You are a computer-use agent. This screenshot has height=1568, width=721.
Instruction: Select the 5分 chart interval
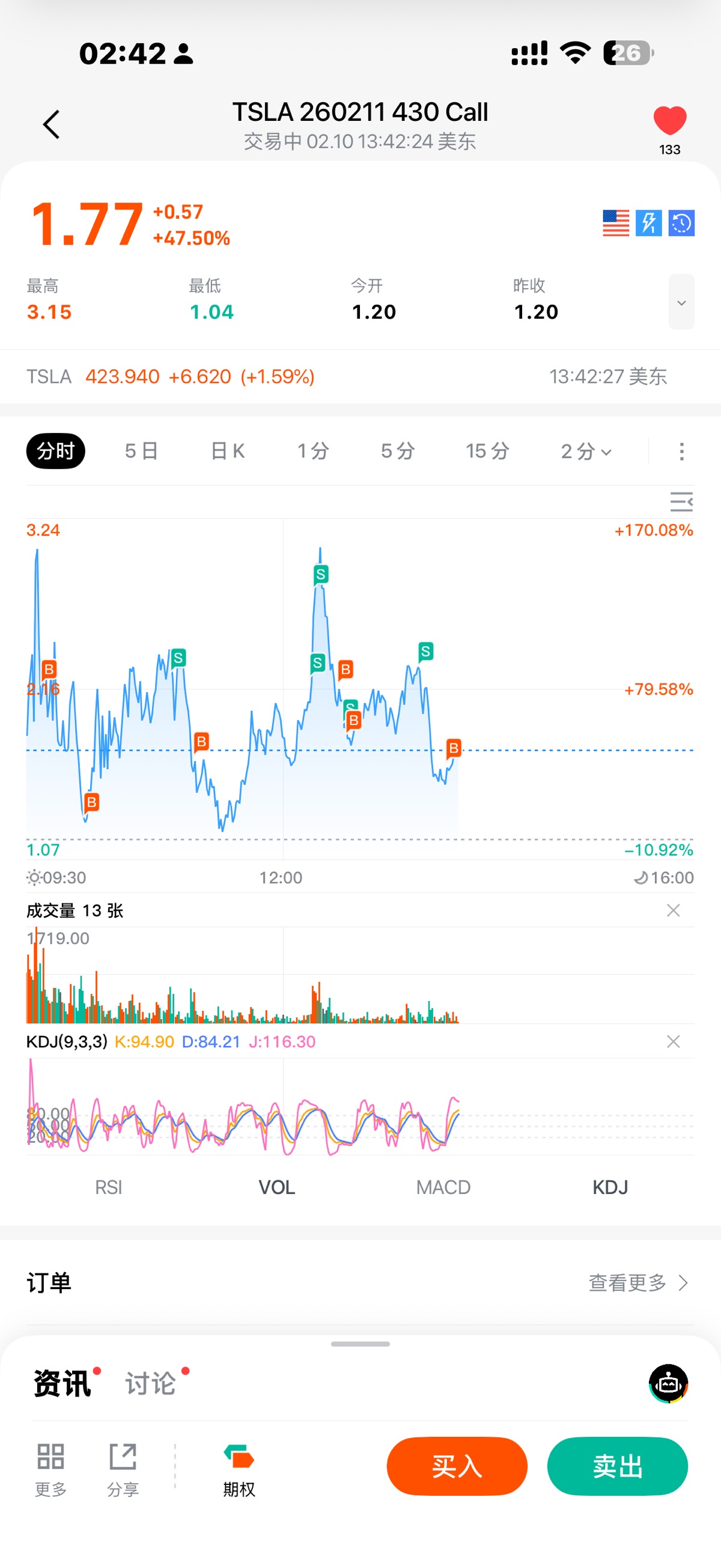click(397, 451)
